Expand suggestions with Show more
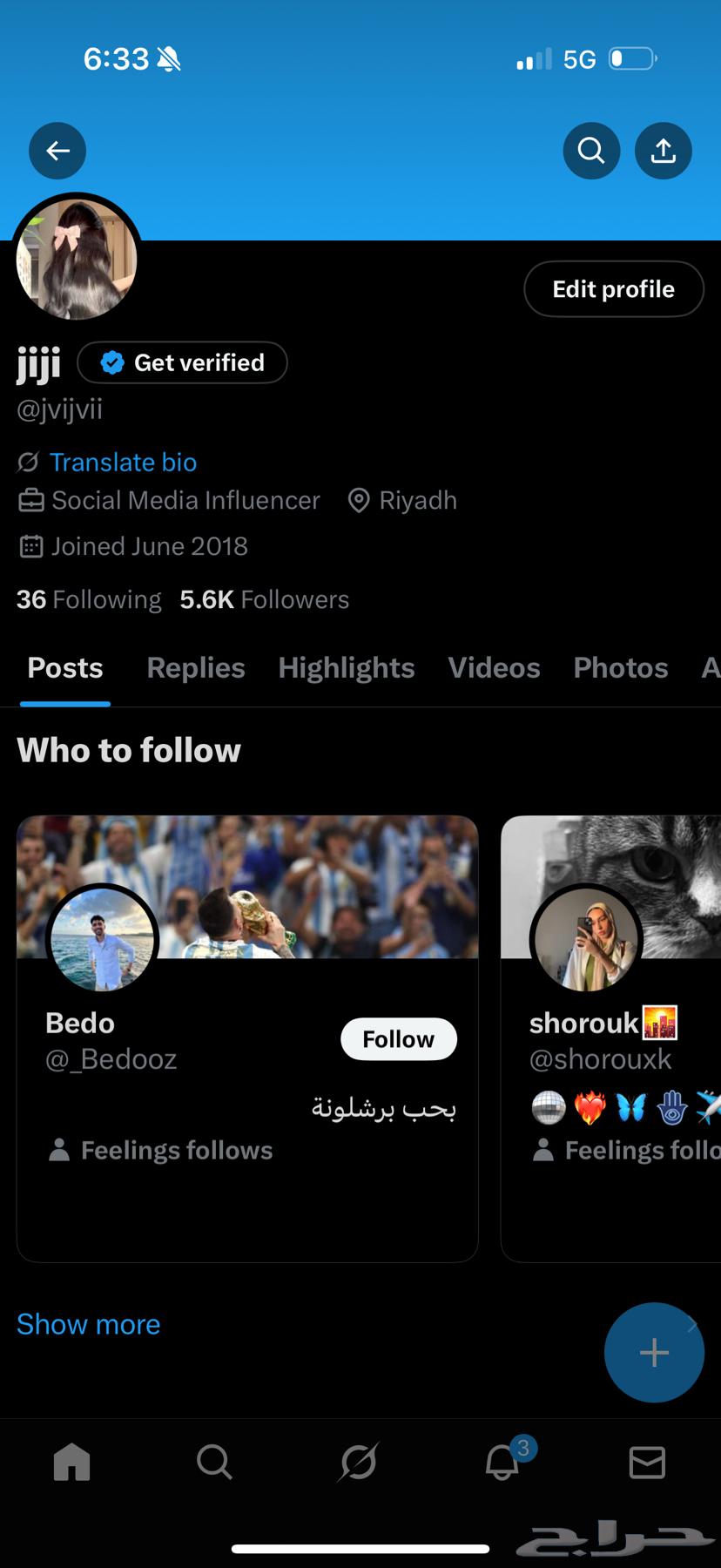 [88, 1324]
